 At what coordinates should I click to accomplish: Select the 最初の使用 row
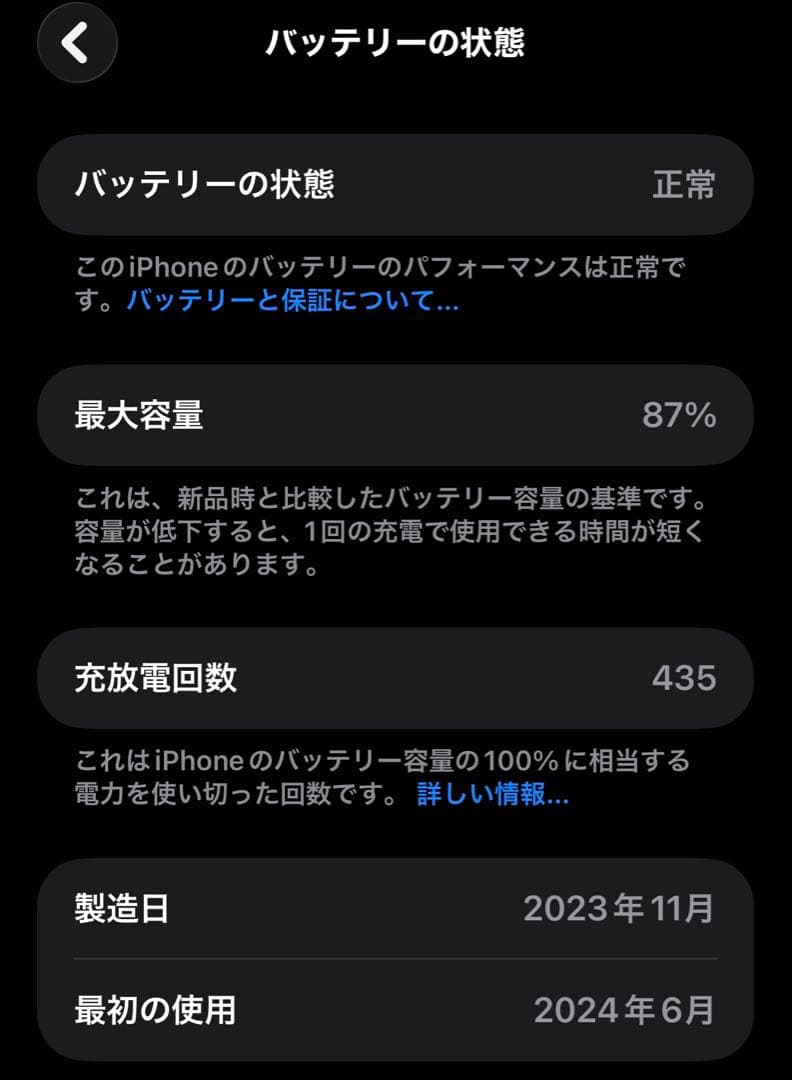pyautogui.click(x=396, y=1012)
